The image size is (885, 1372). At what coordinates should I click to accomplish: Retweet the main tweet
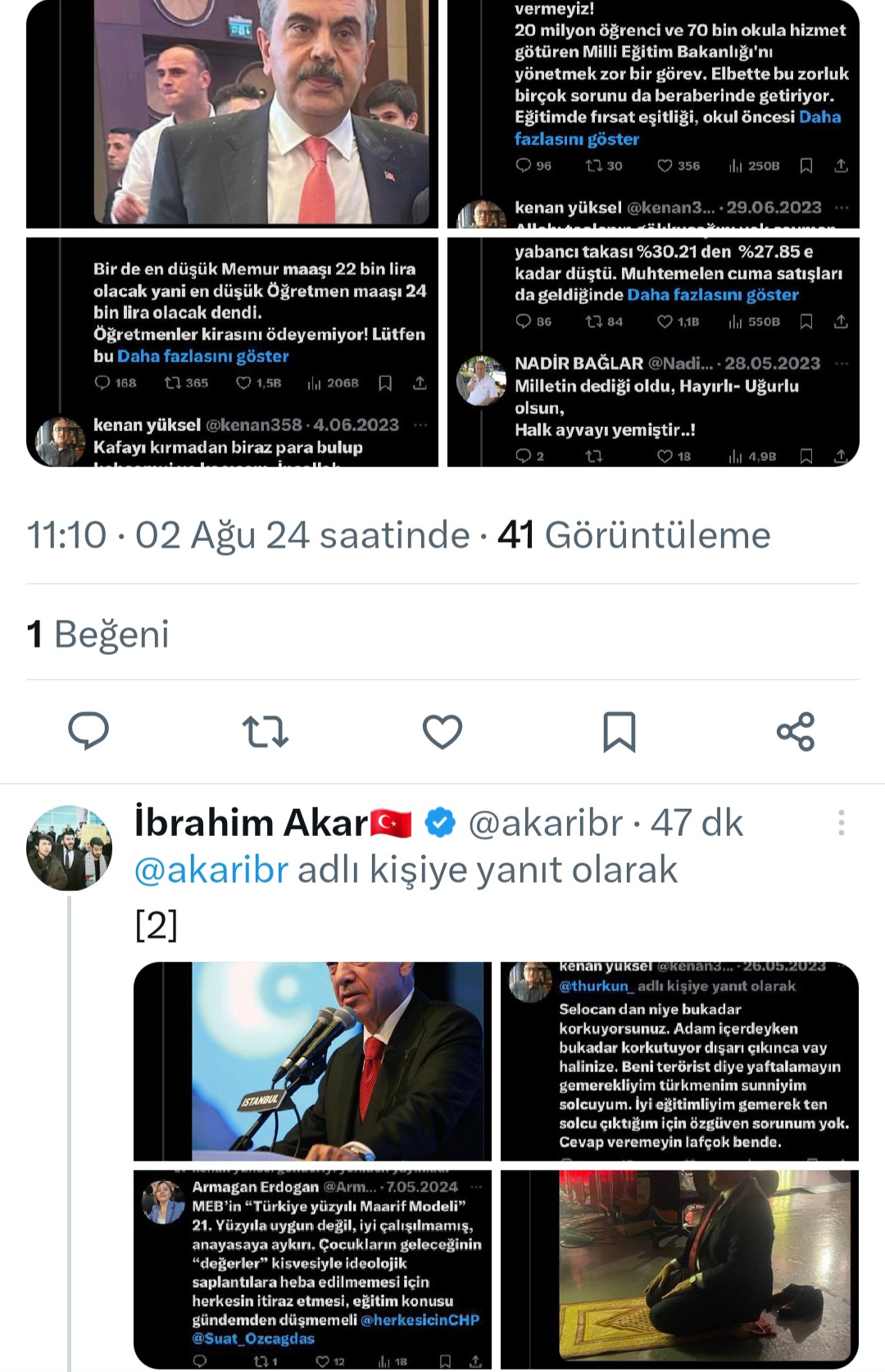point(265,731)
